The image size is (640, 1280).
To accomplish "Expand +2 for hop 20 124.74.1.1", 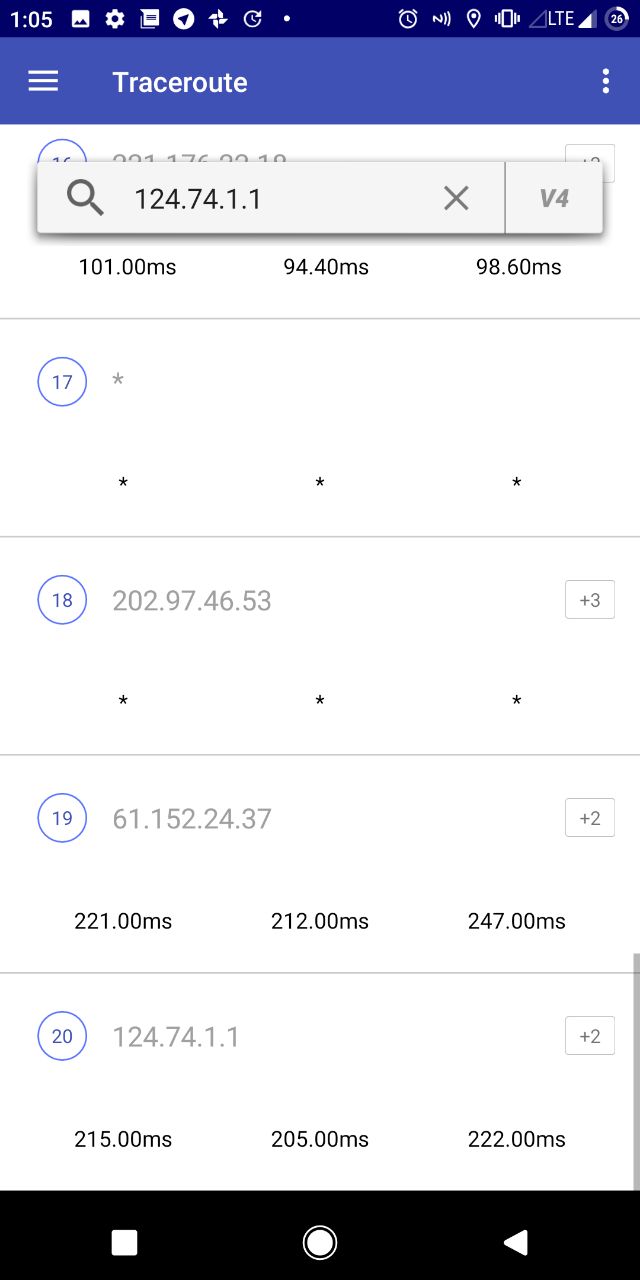I will tap(589, 1036).
